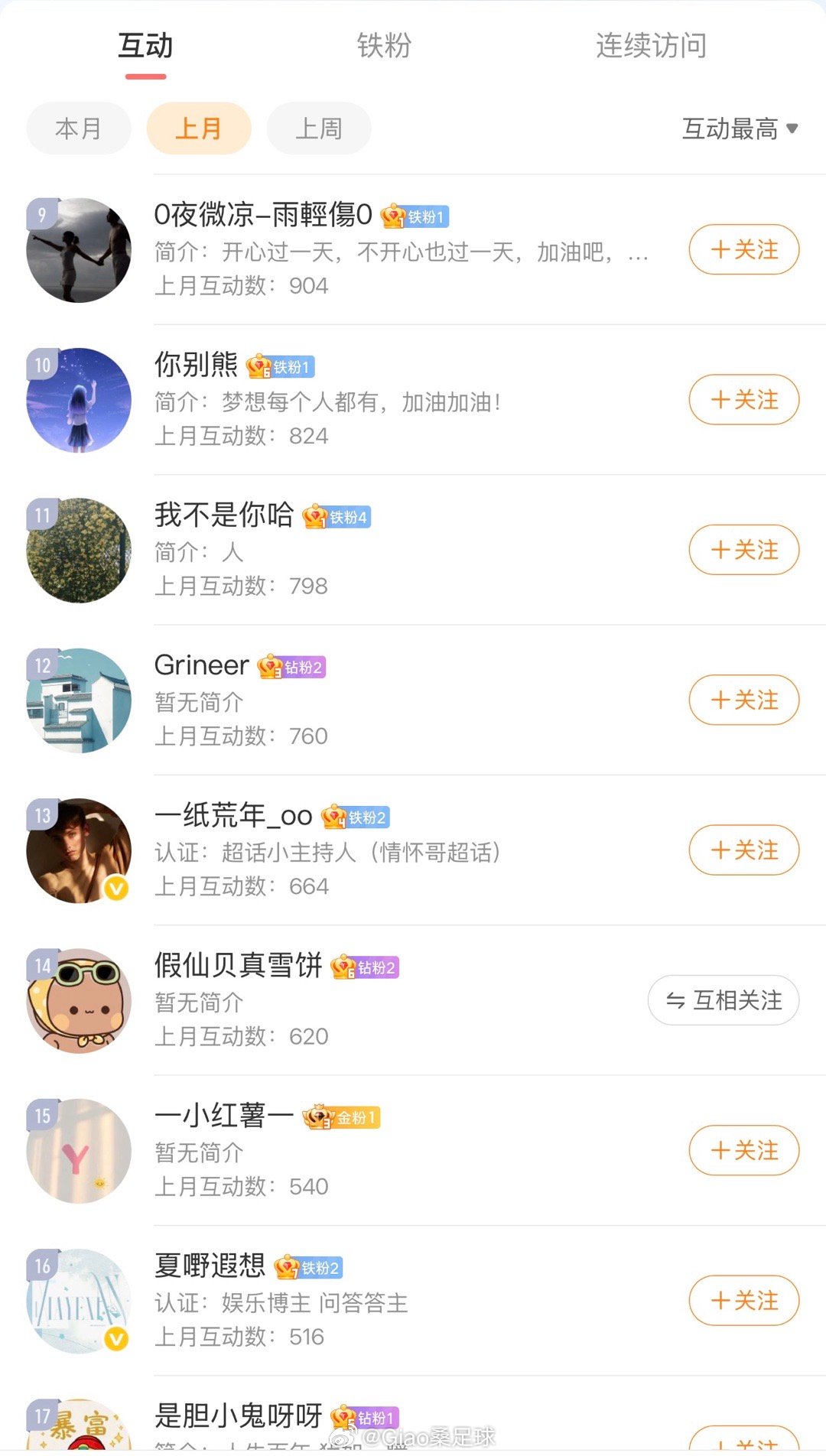Image resolution: width=826 pixels, height=1456 pixels.
Task: Select the 上周 filter chip
Action: coord(319,128)
